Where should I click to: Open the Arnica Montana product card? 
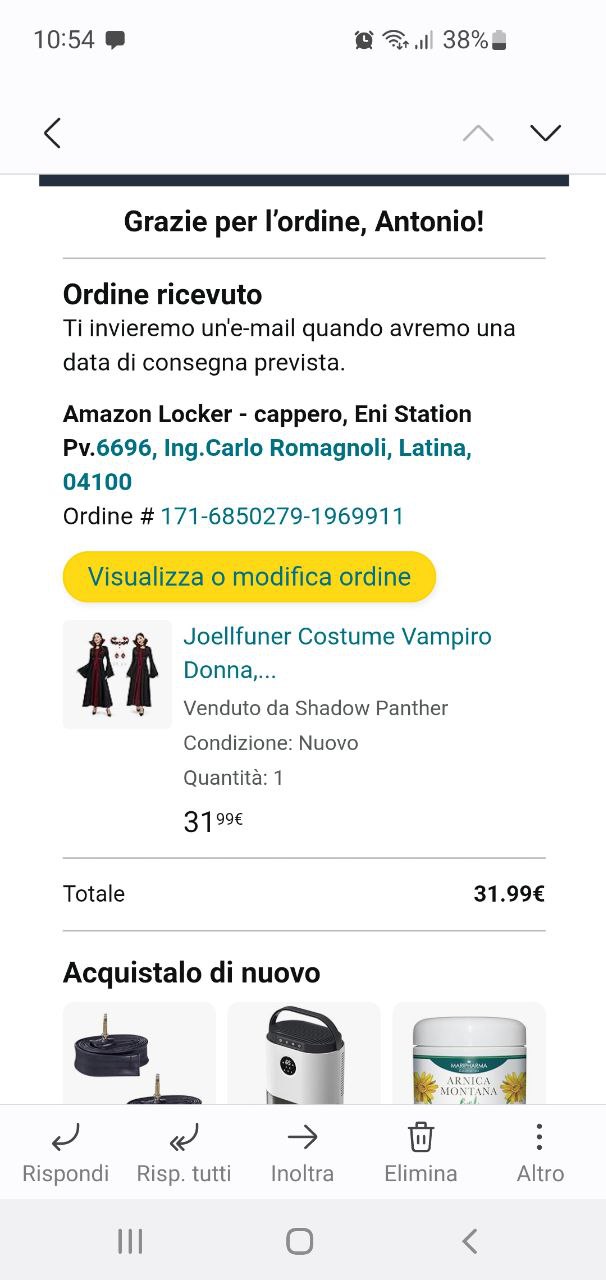click(469, 1053)
